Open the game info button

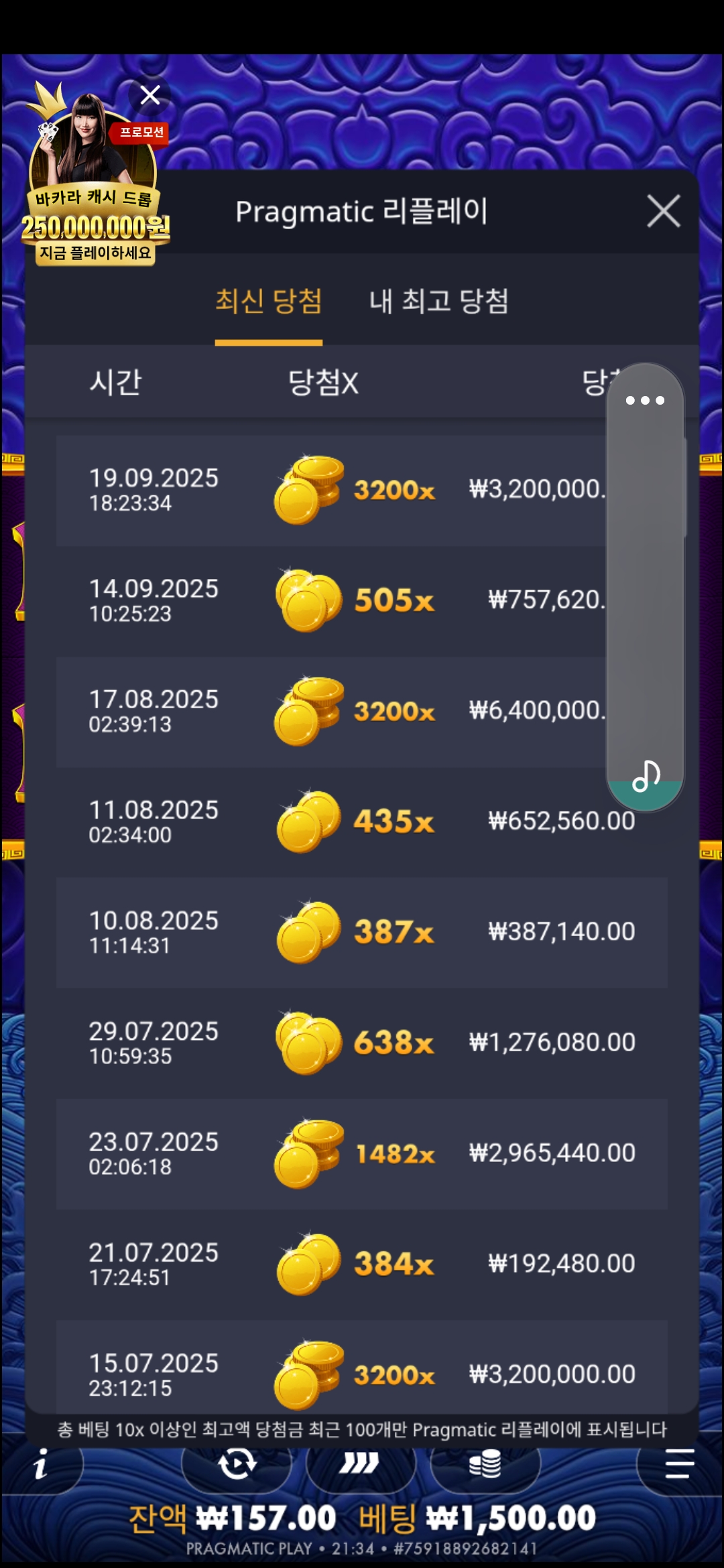(42, 1464)
